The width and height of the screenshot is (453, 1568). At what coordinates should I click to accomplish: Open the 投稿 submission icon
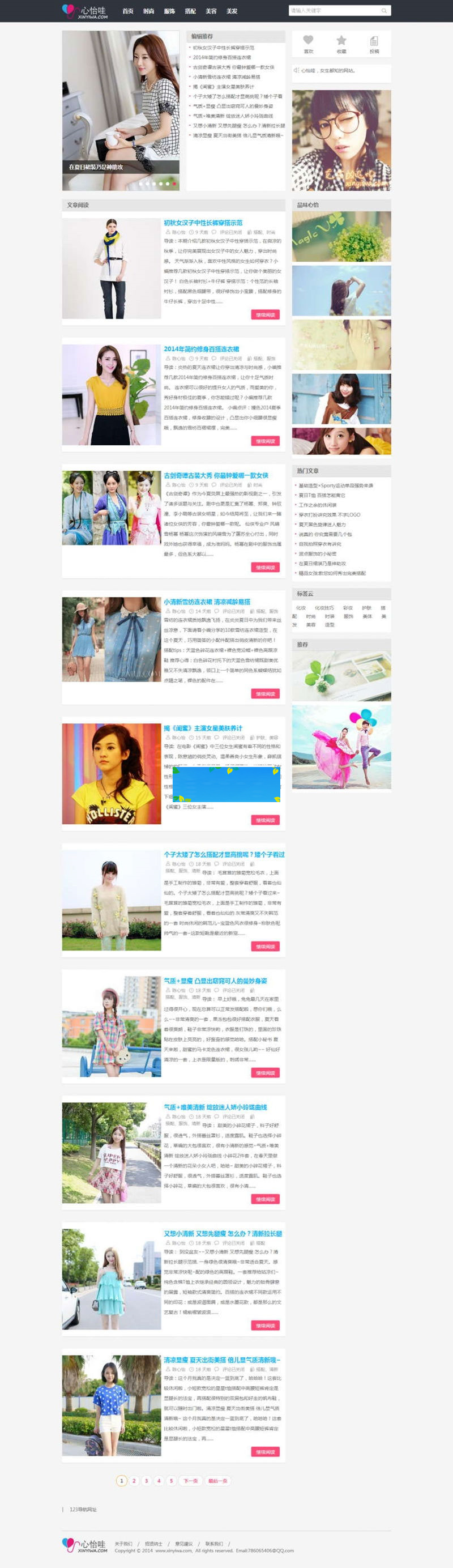click(374, 41)
